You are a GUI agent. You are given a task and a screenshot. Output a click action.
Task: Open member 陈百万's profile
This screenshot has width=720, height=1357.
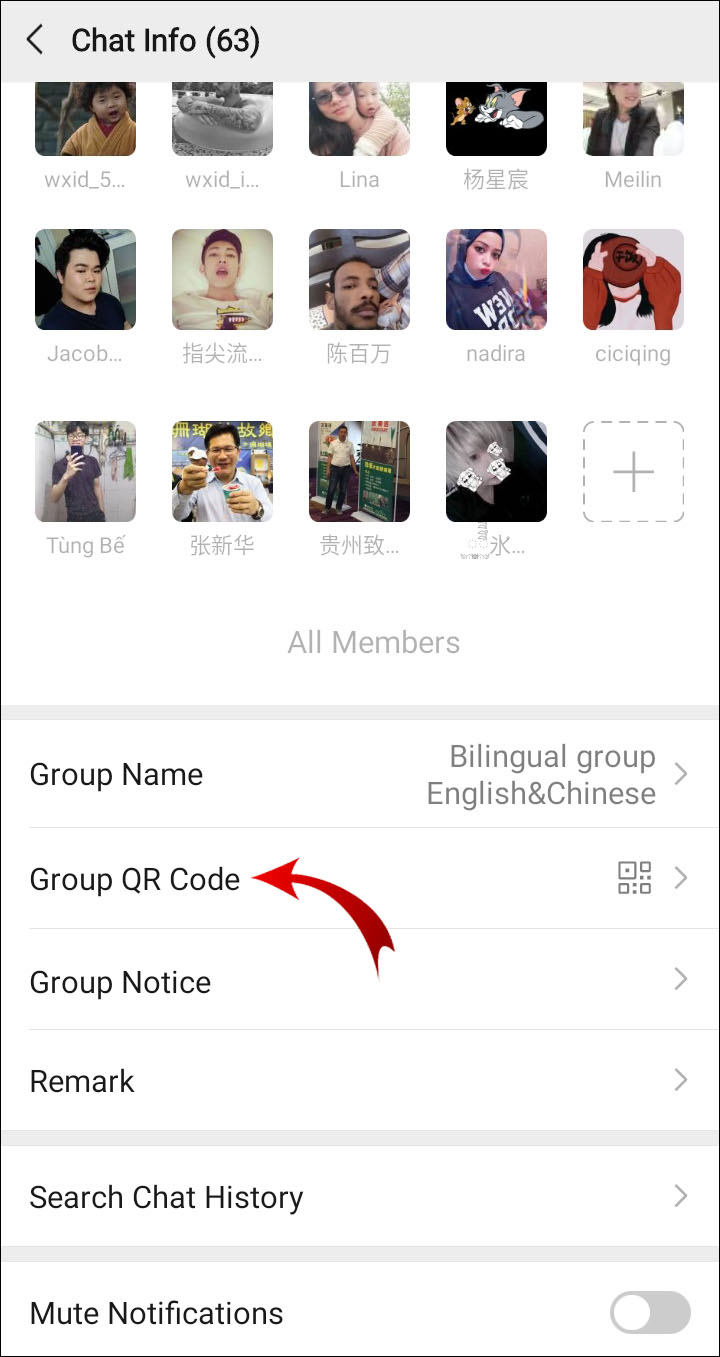coord(359,280)
